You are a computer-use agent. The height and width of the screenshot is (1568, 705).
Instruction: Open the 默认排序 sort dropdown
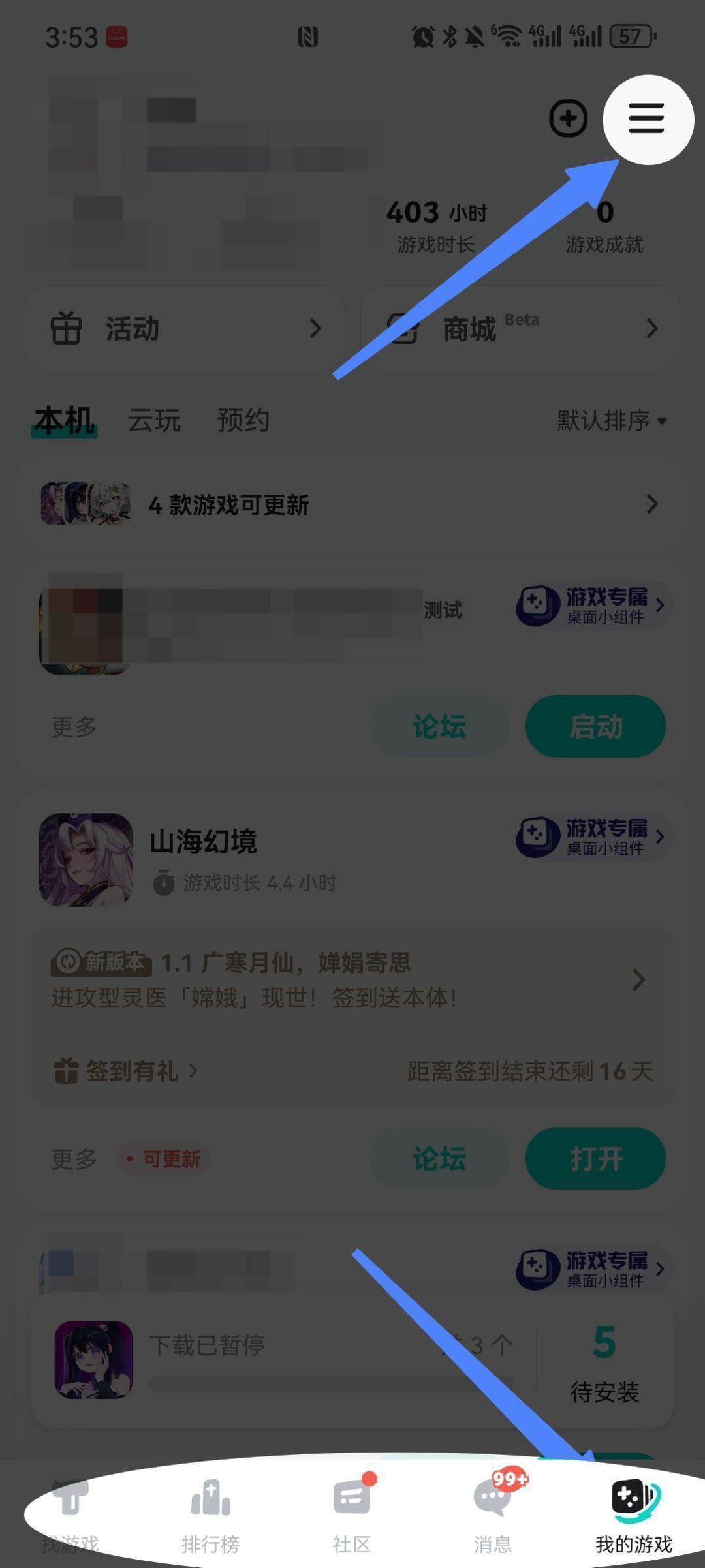(611, 422)
